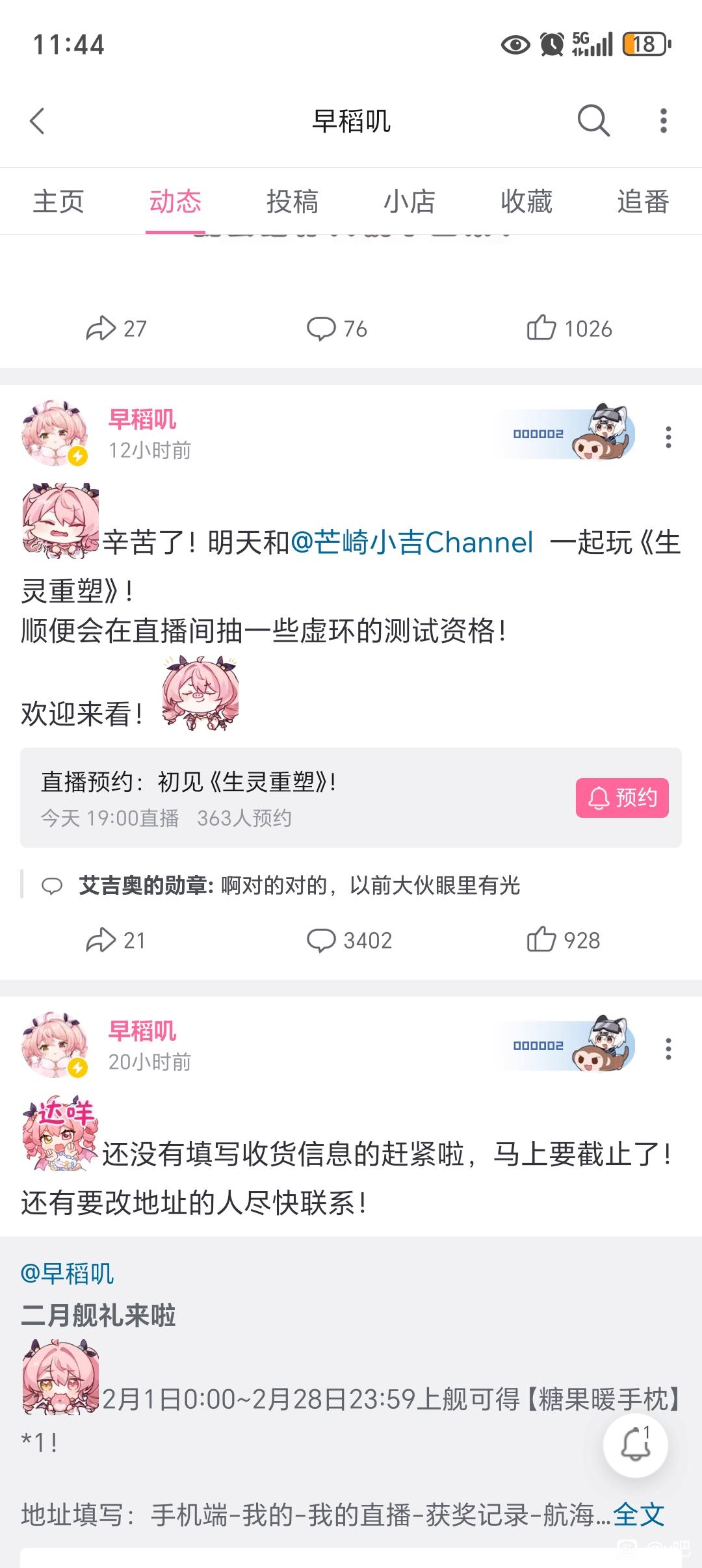Open search on the profile page
This screenshot has height=1568, width=702.
593,121
